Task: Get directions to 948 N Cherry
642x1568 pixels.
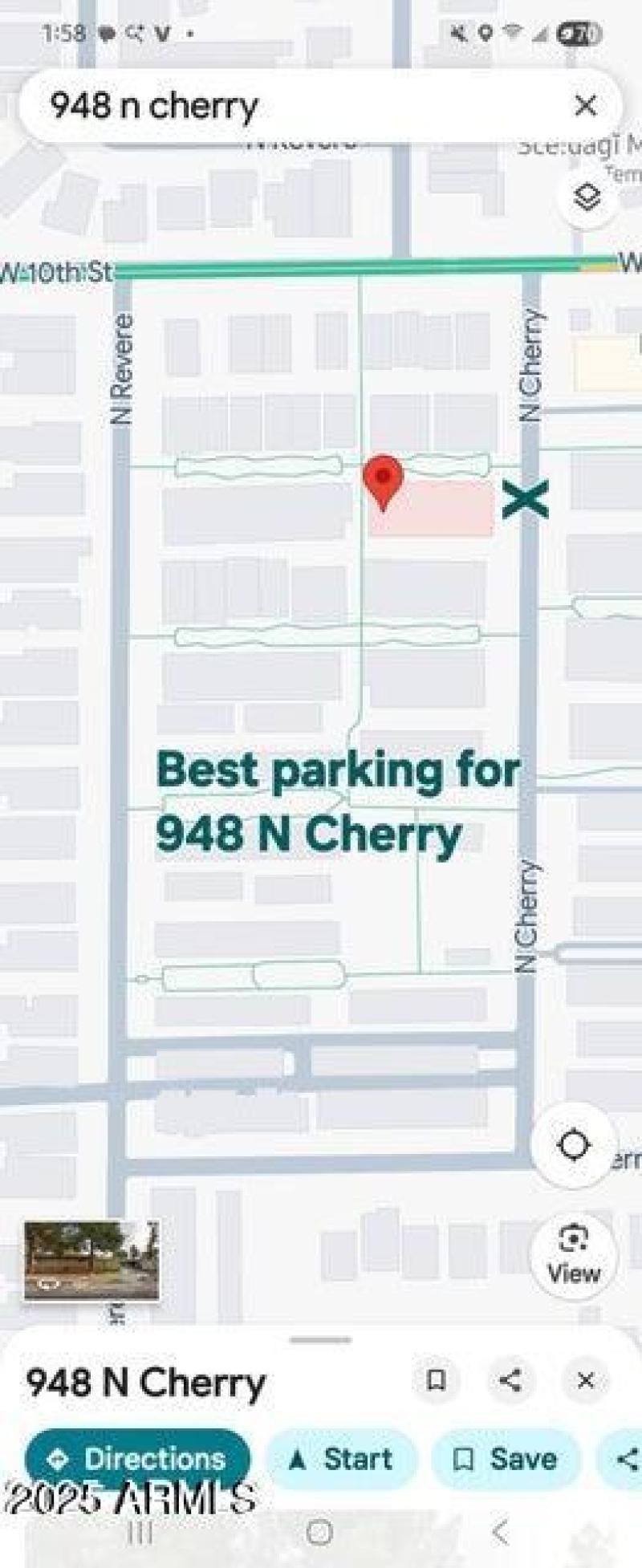Action: [x=138, y=1459]
